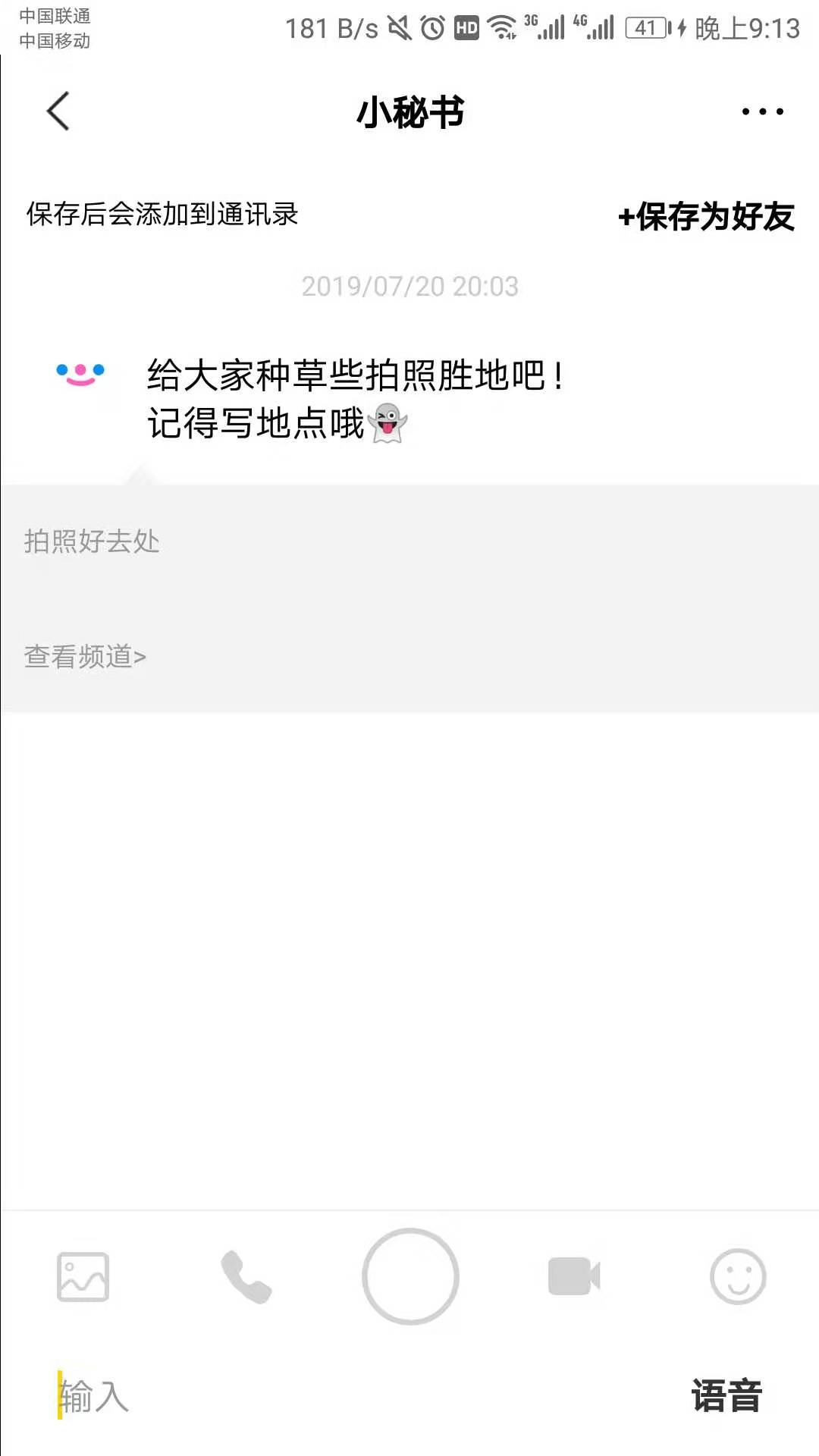
Task: Go back from the 小秘书 chat
Action: click(x=58, y=111)
